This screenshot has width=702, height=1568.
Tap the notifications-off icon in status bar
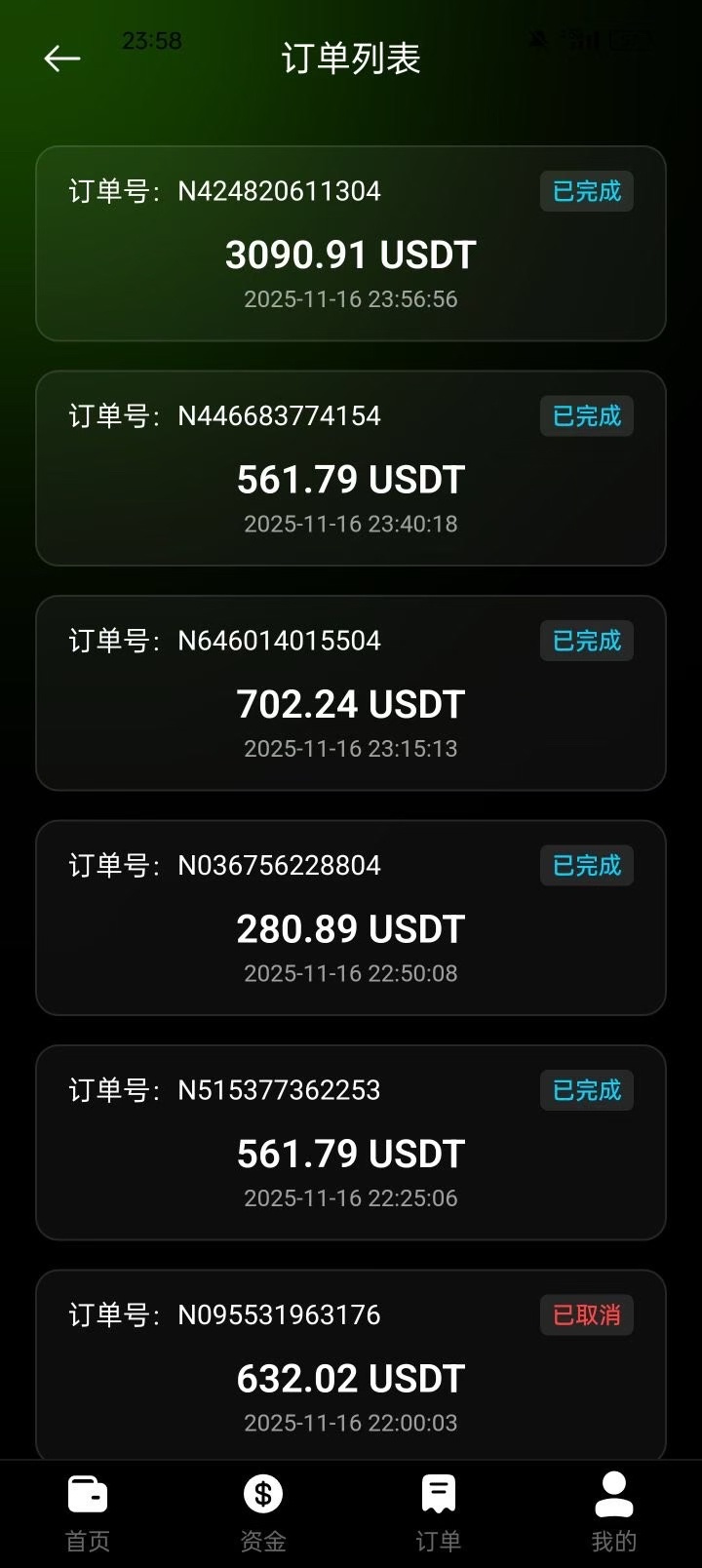pyautogui.click(x=537, y=39)
